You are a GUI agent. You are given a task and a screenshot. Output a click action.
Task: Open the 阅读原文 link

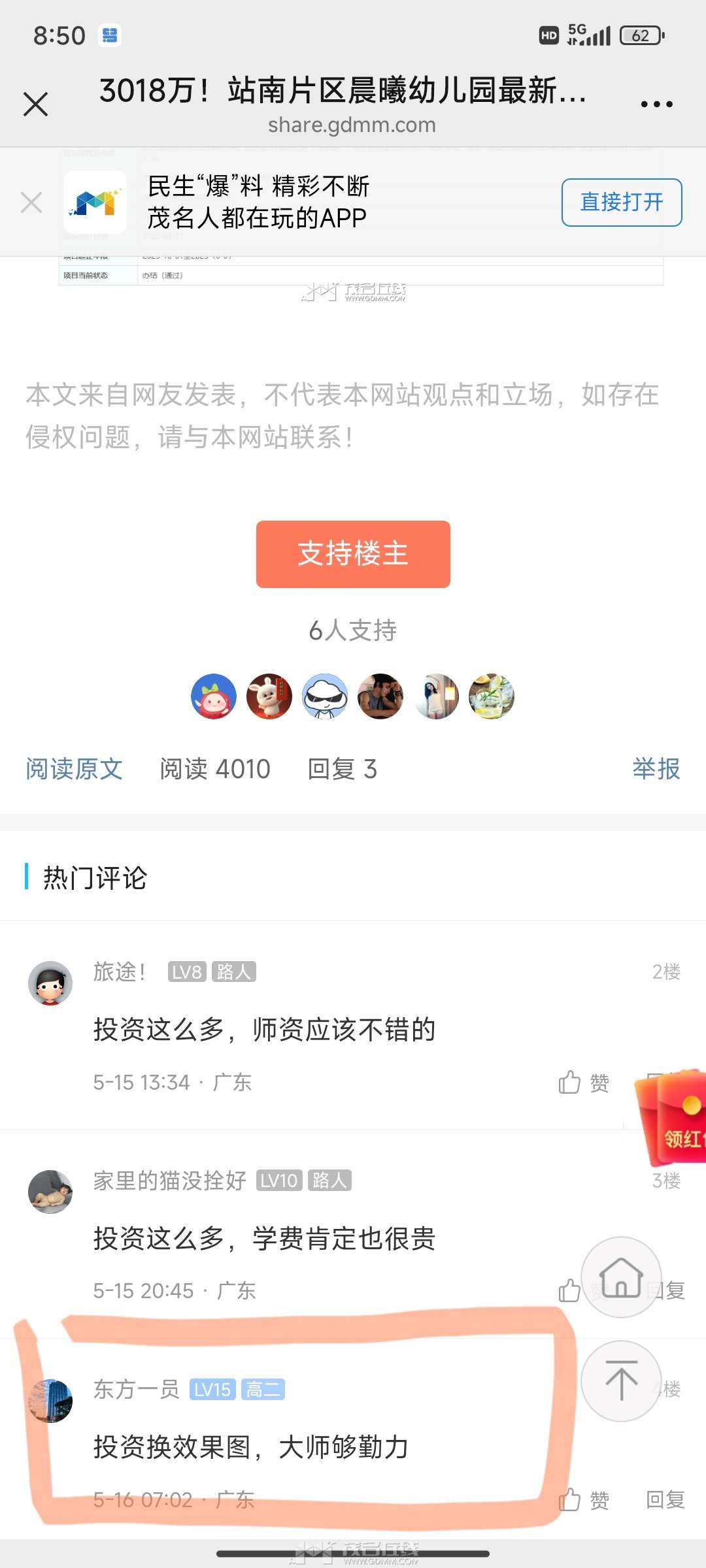tap(75, 769)
